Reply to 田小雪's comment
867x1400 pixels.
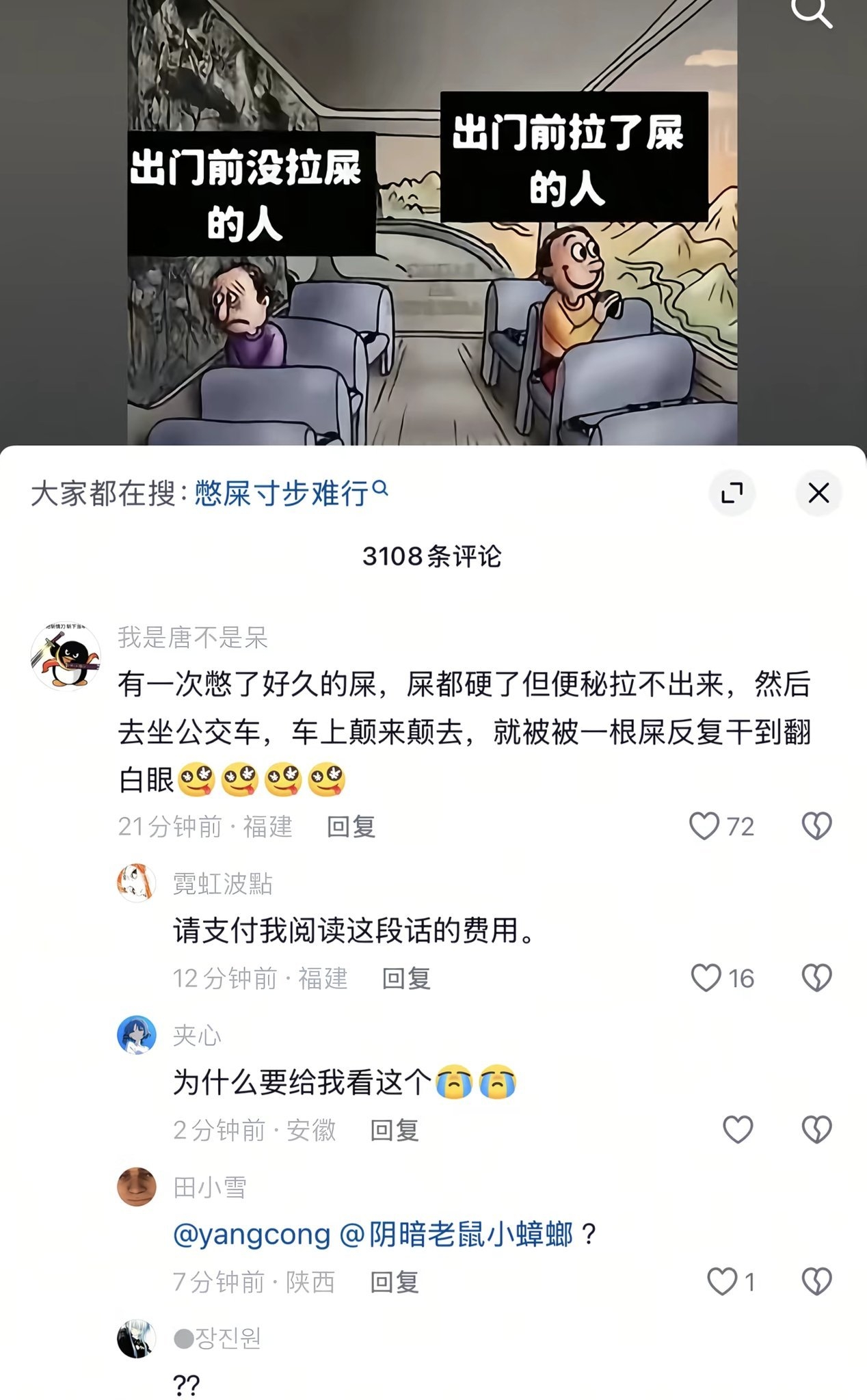[395, 1282]
